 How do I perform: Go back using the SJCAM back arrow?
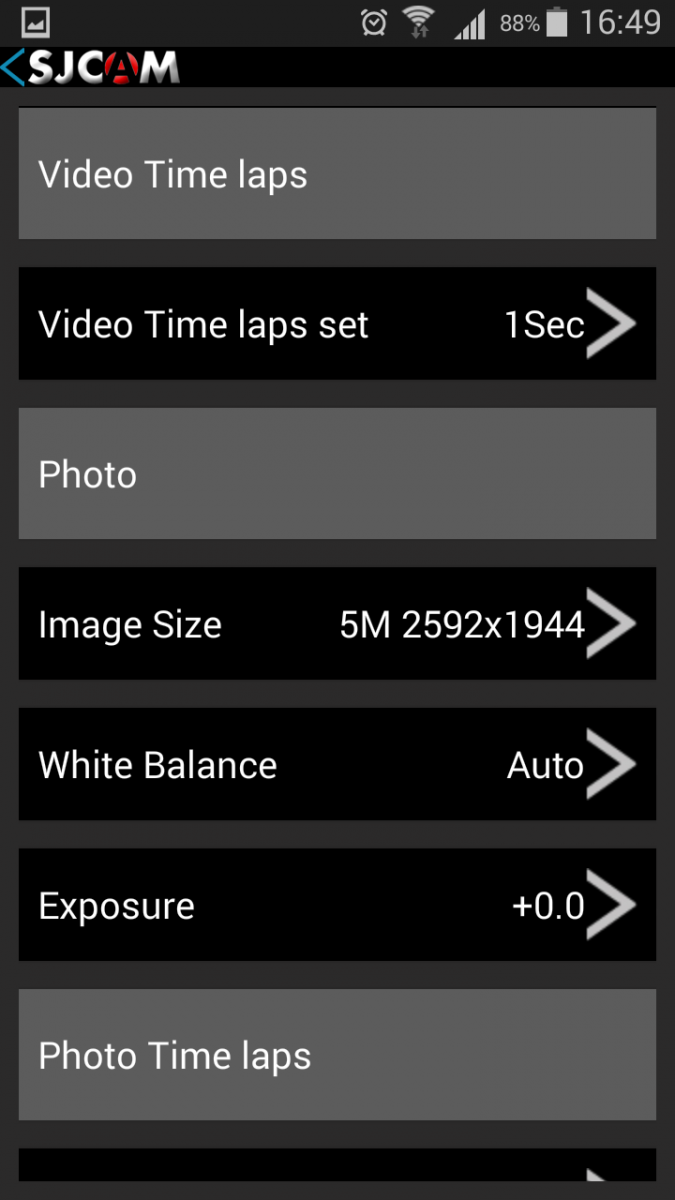(14, 68)
